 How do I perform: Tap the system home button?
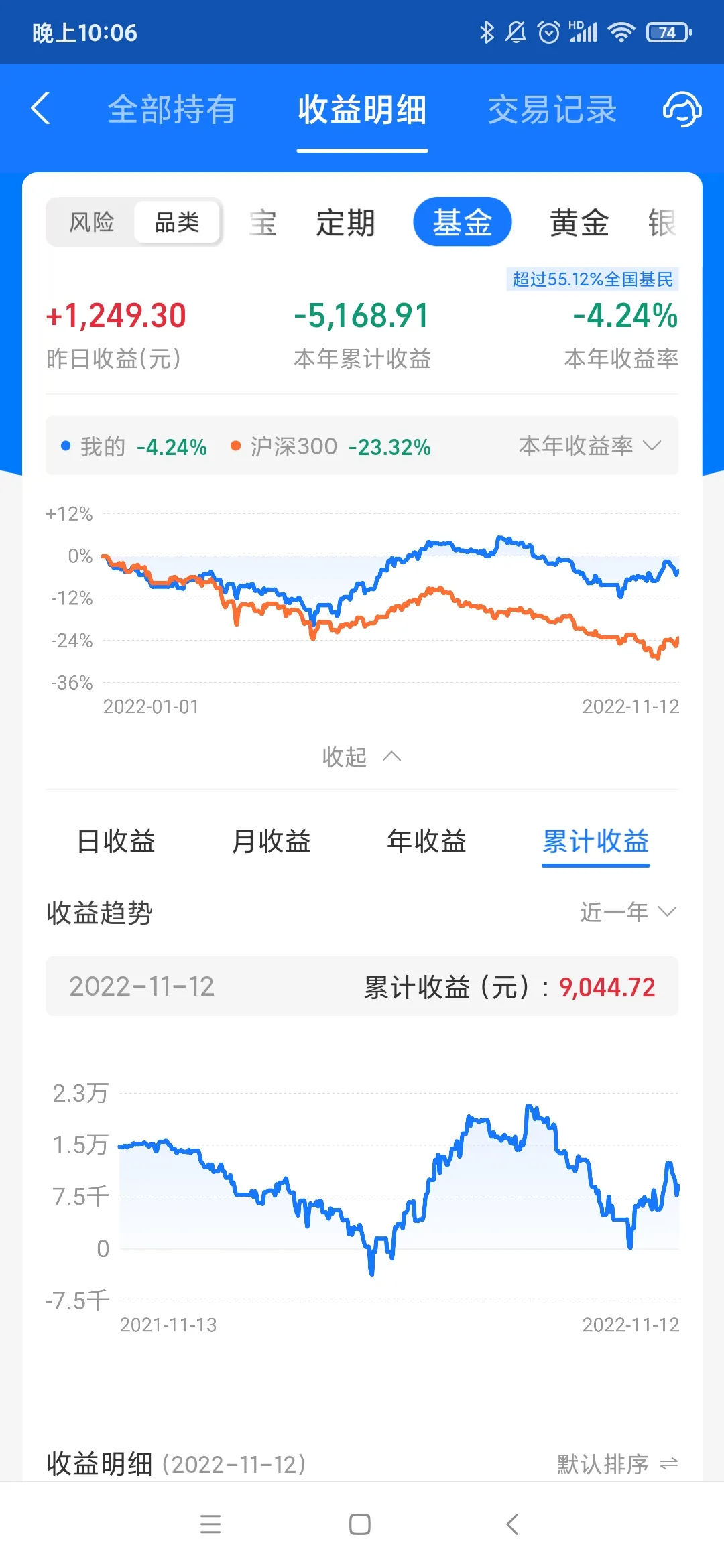[360, 1524]
